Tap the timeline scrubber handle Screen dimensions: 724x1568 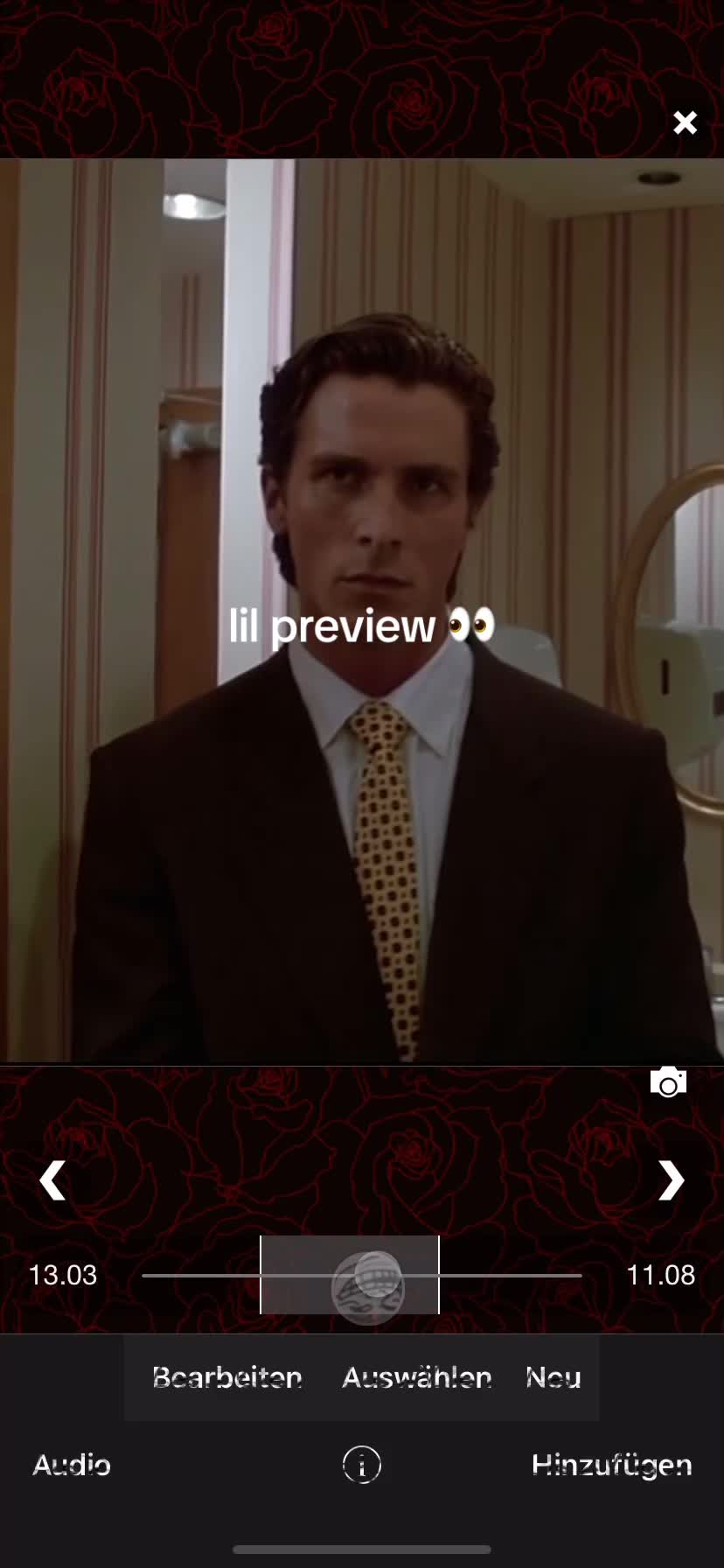click(367, 1287)
